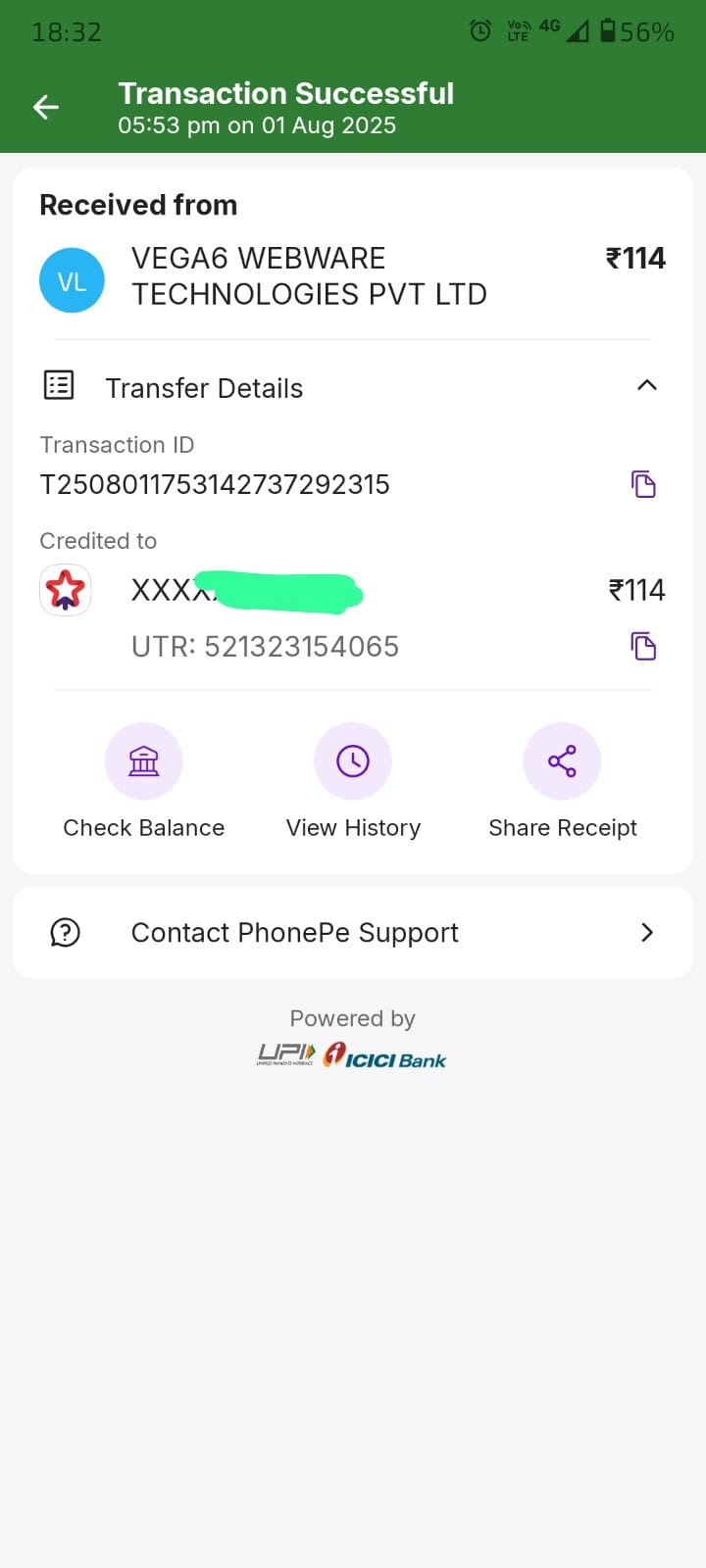Screen dimensions: 706x1568
Task: Copy the UTR number
Action: pyautogui.click(x=643, y=647)
